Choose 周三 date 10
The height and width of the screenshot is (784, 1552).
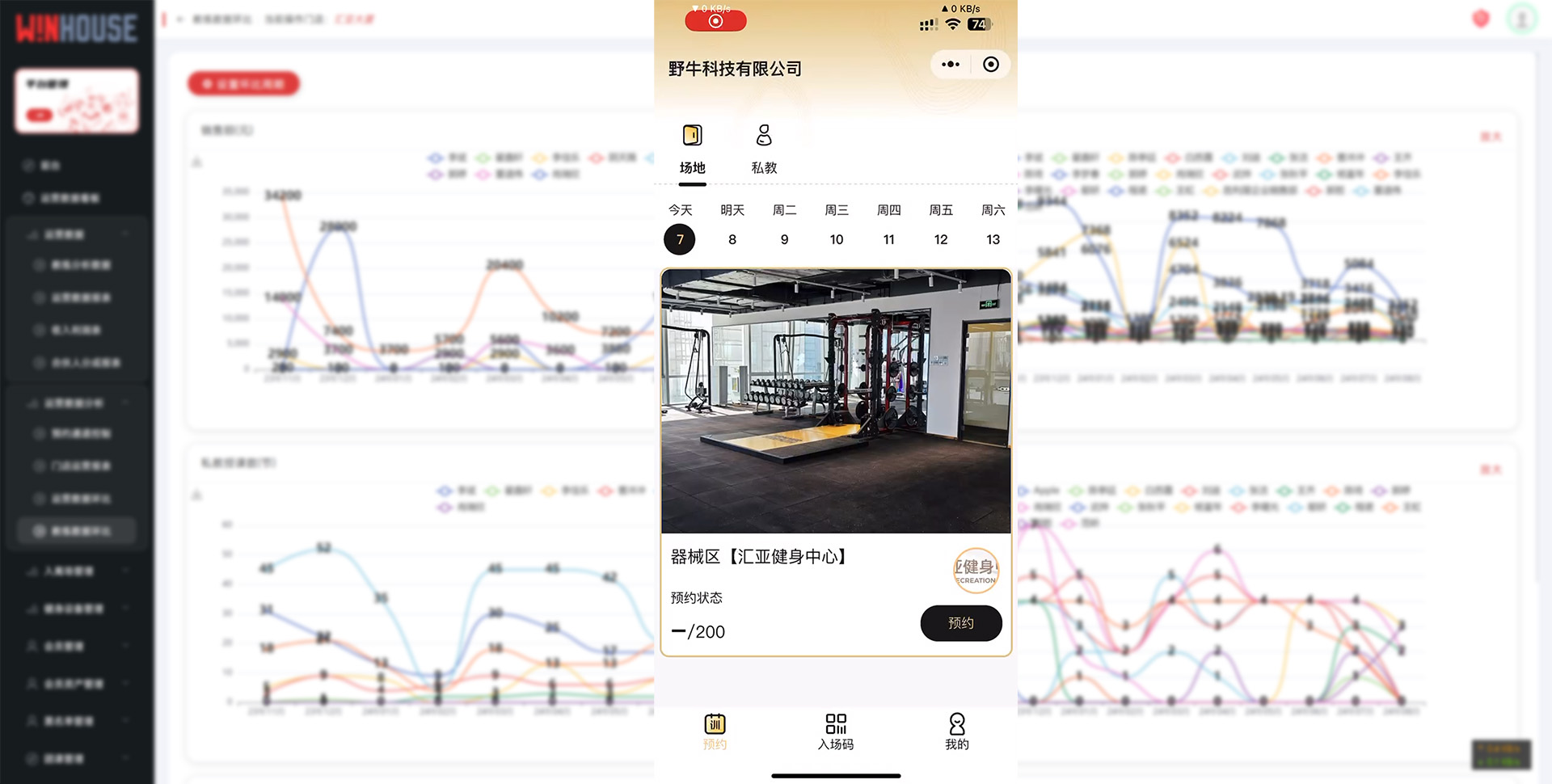pos(837,239)
